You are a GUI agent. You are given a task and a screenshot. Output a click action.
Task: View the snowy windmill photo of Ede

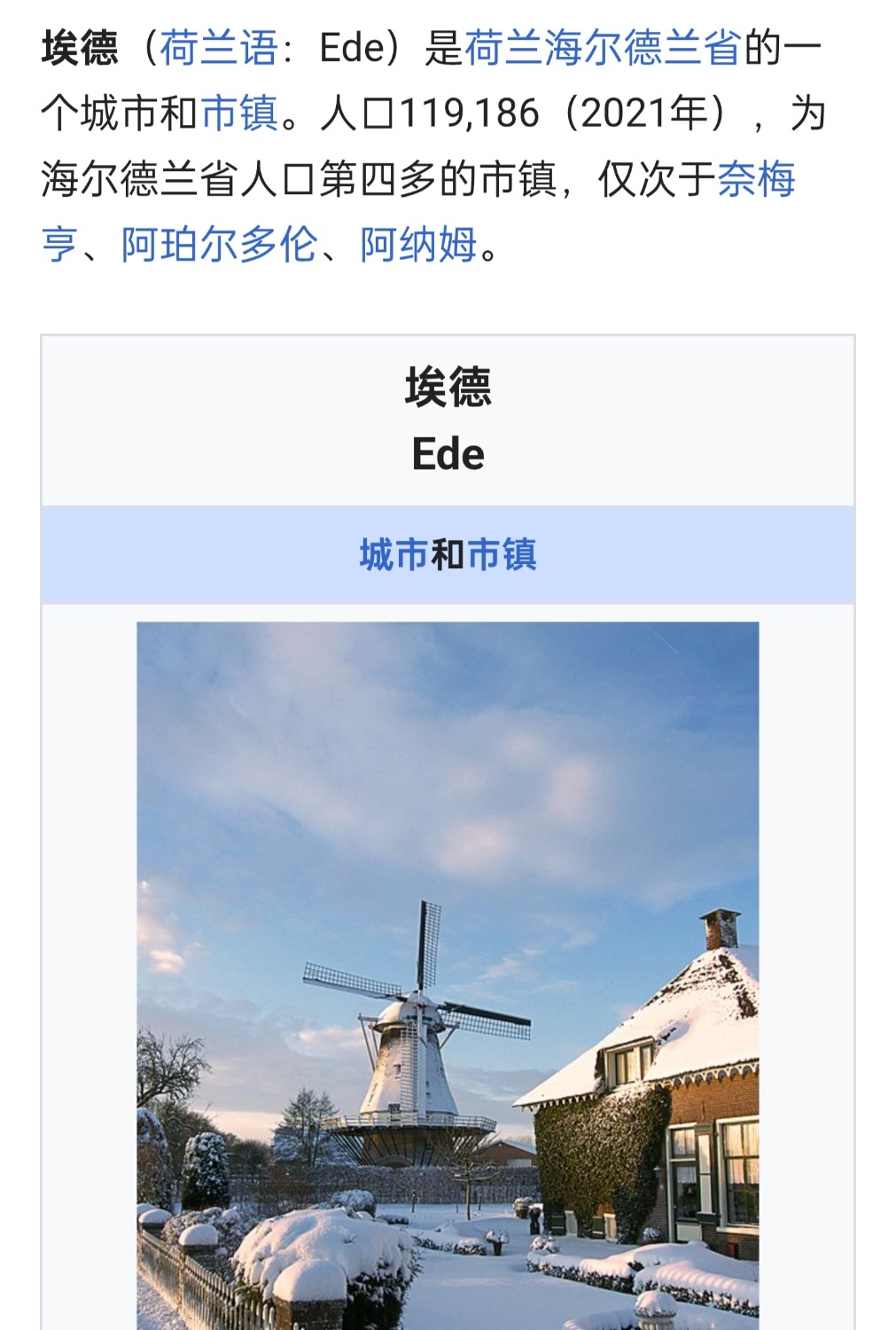448,975
